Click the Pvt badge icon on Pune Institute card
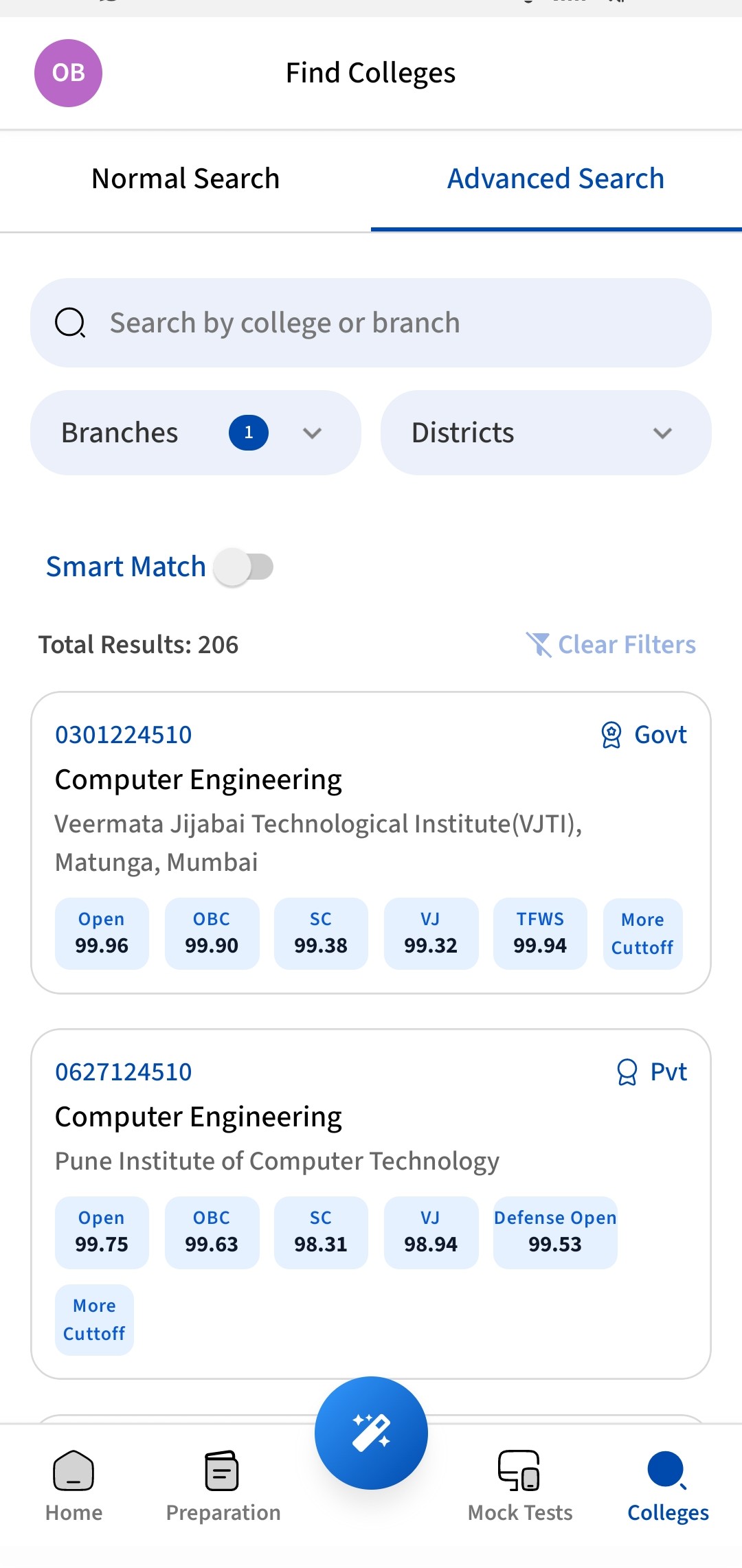Screen dimensions: 742x1568 [627, 1071]
